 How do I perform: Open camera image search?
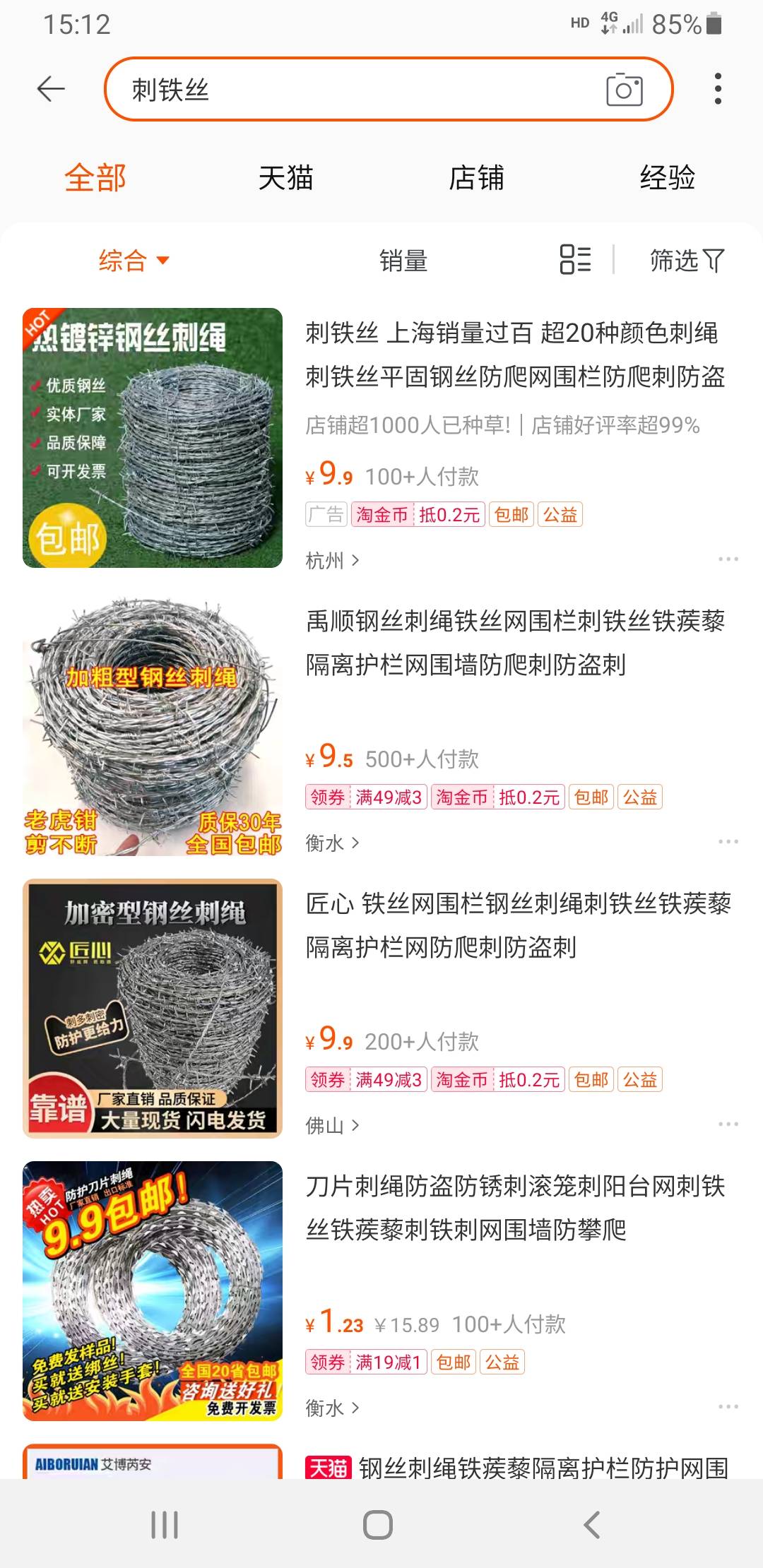tap(625, 90)
